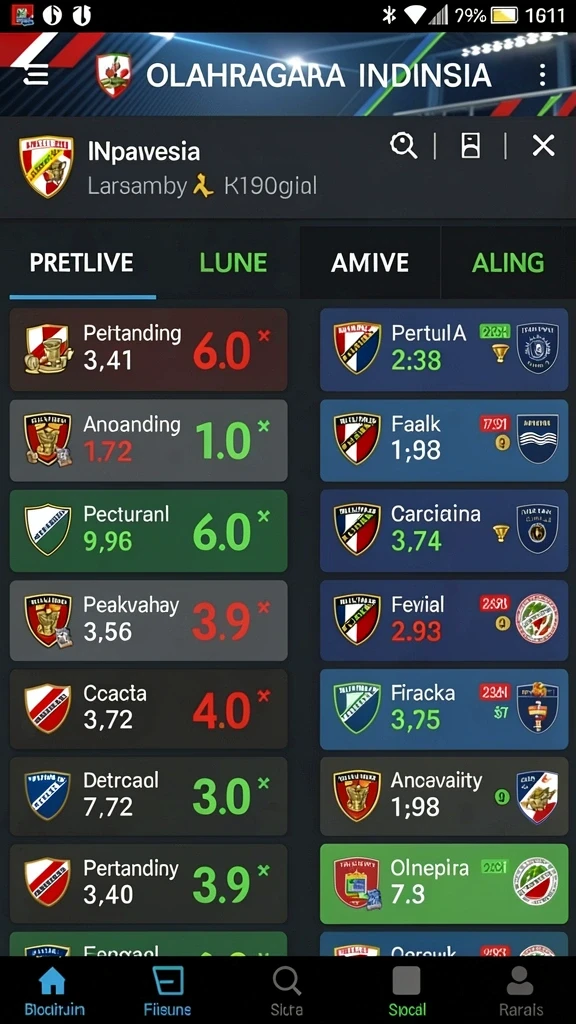Open the hamburger drawer menu
Screen dimensions: 576x1024
click(x=36, y=75)
